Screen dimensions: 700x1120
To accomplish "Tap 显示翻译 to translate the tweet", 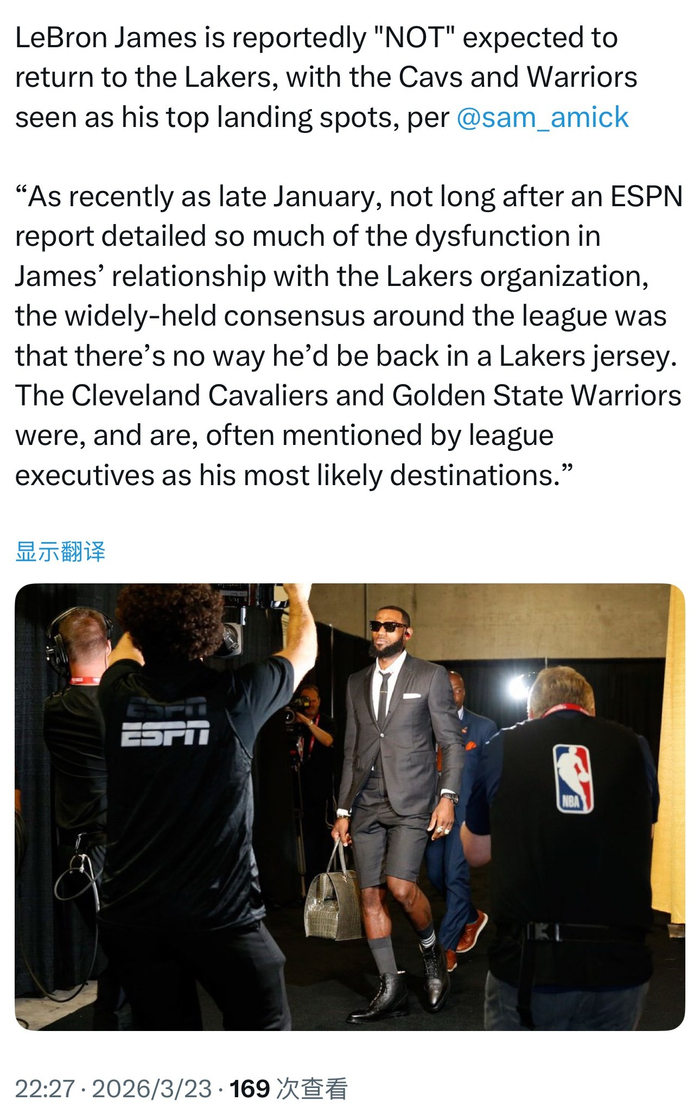I will 60,551.
